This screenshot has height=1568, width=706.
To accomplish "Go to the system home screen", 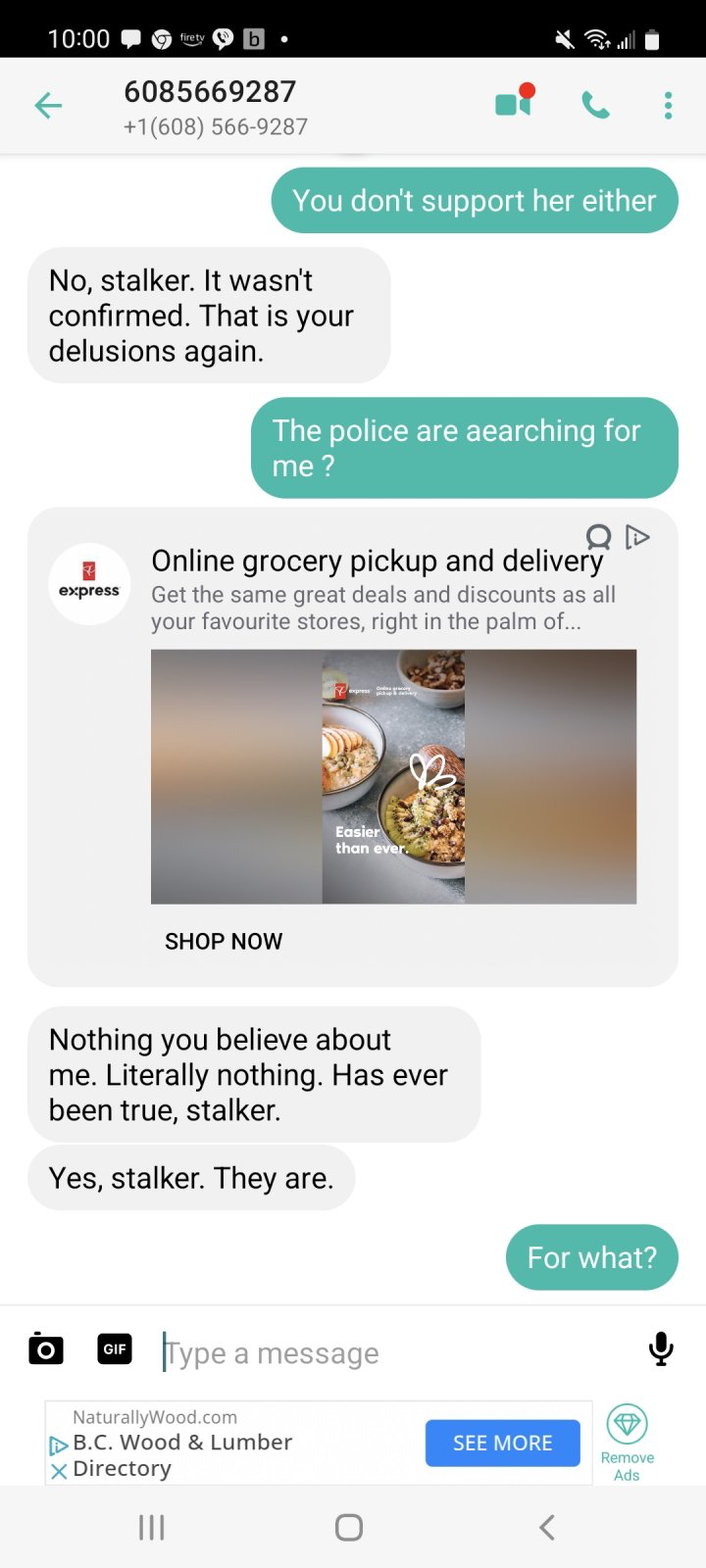I will 349,1527.
